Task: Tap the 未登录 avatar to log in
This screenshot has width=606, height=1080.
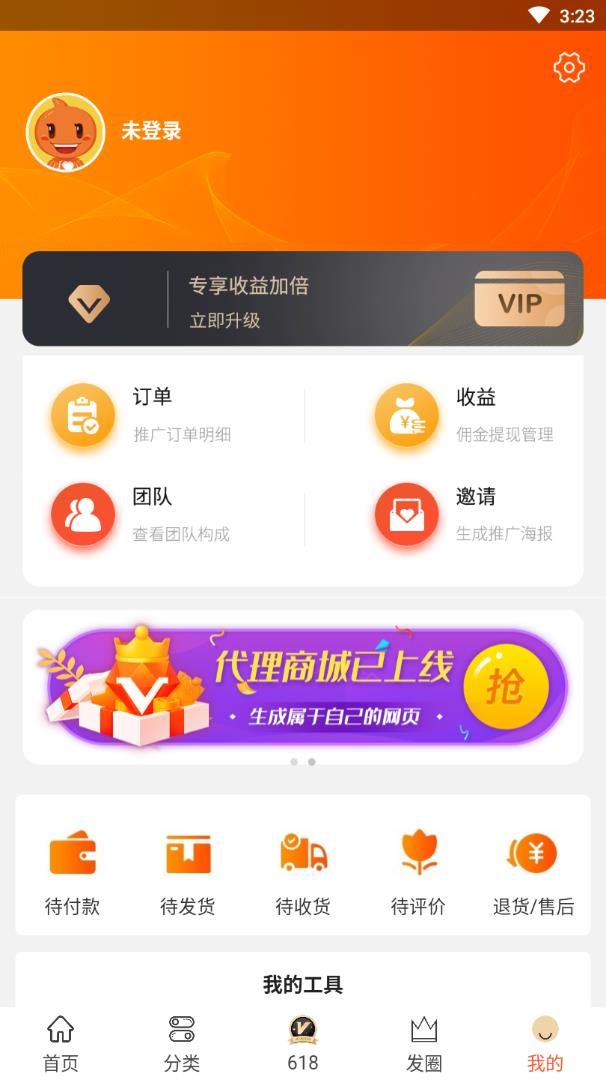Action: pos(65,133)
